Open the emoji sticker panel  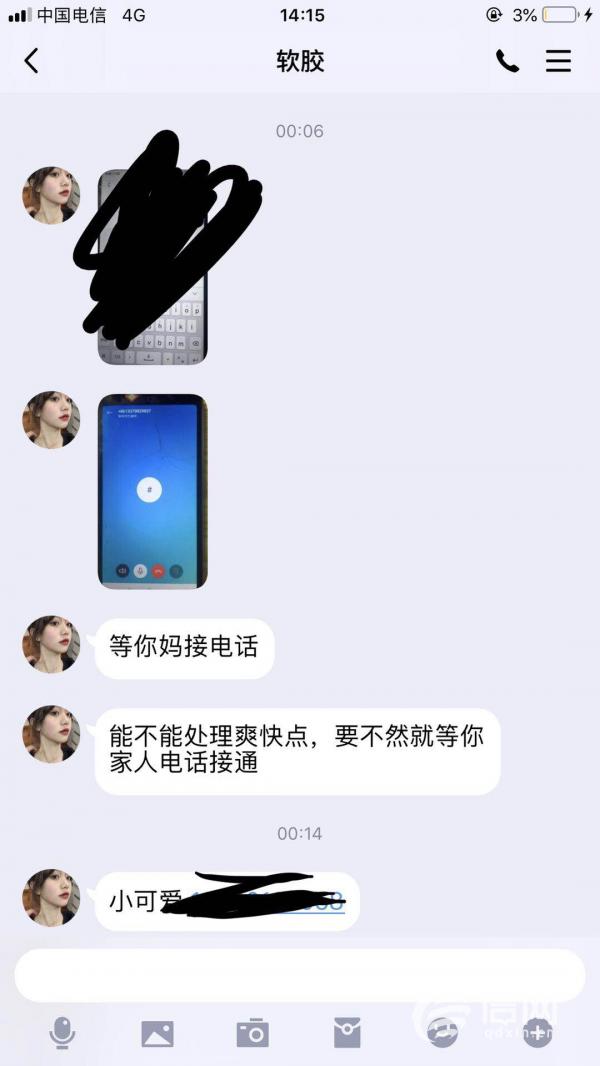tap(442, 1033)
